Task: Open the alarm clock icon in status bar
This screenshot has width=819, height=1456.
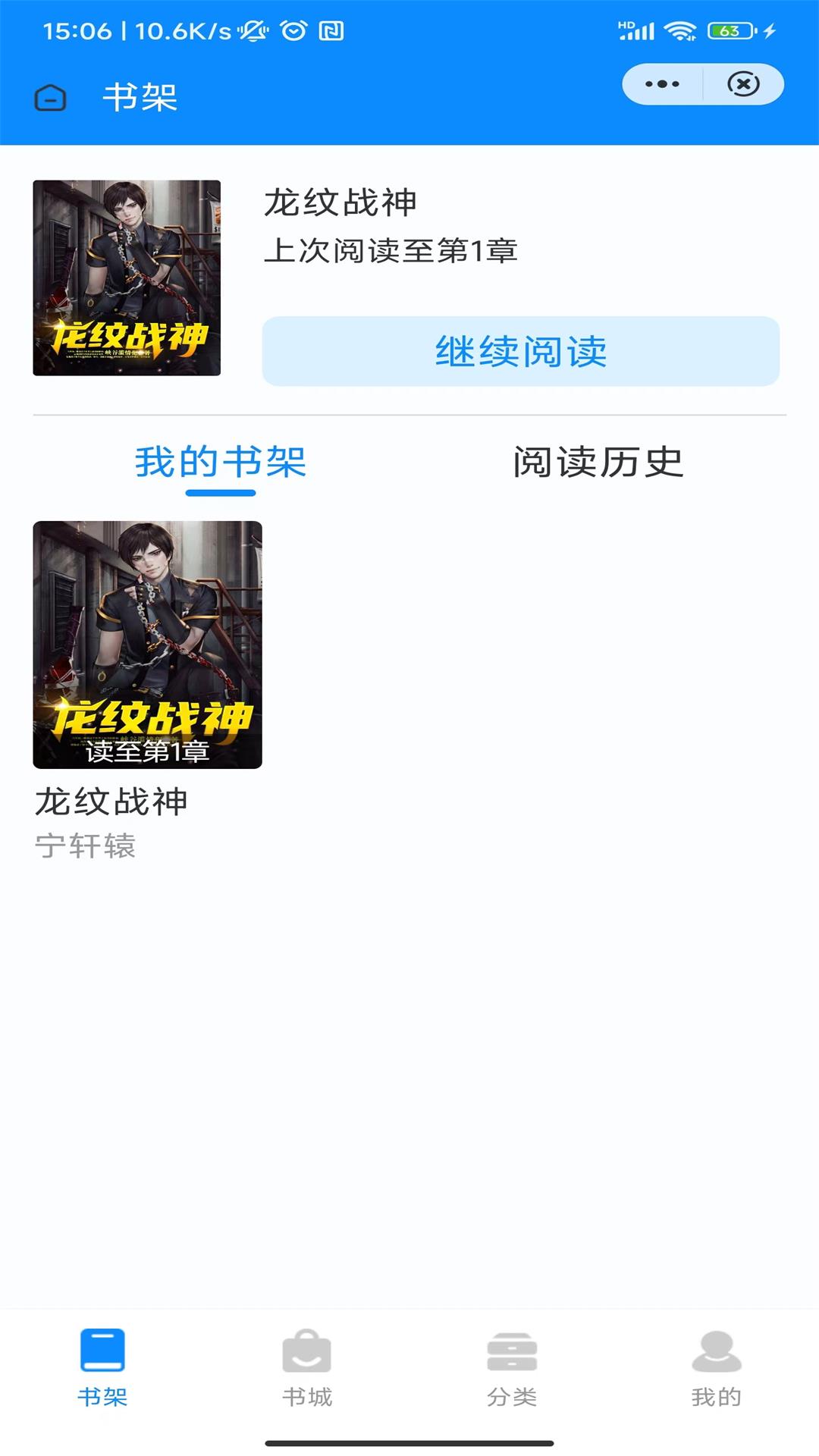Action: click(294, 32)
